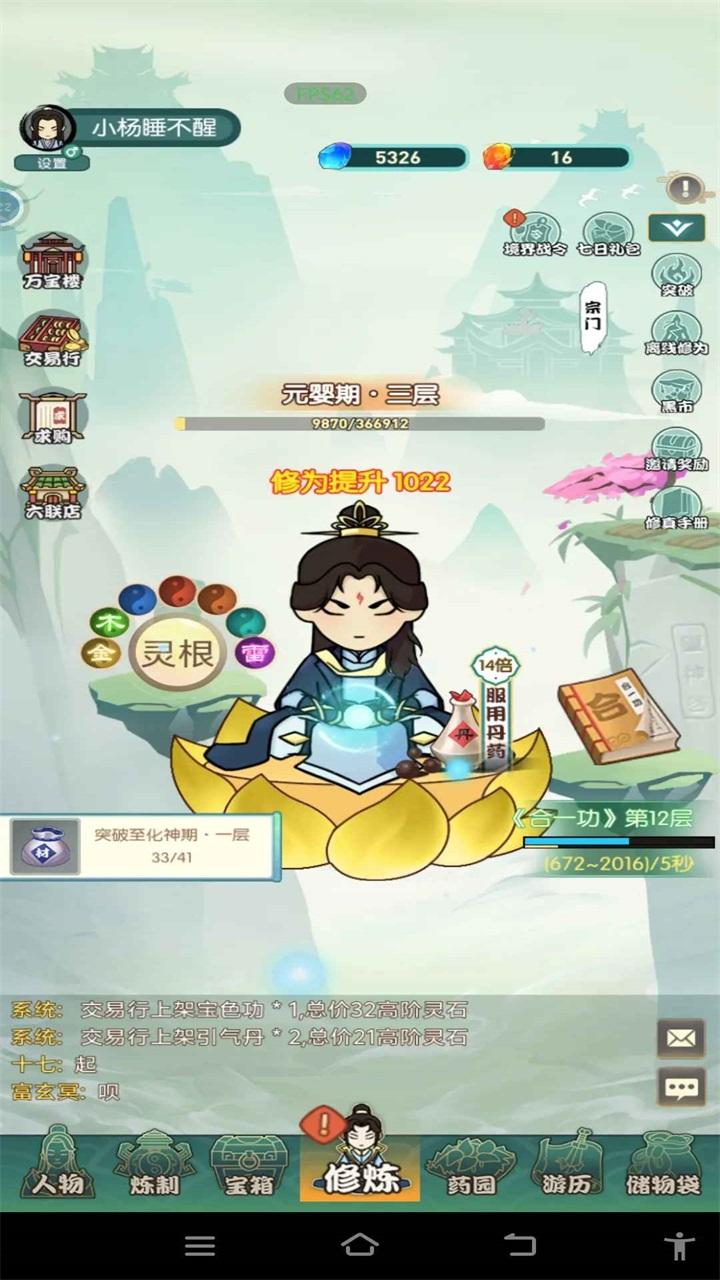720x1280 pixels.
Task: Open the 七日礼包 gift pack
Action: pos(608,234)
